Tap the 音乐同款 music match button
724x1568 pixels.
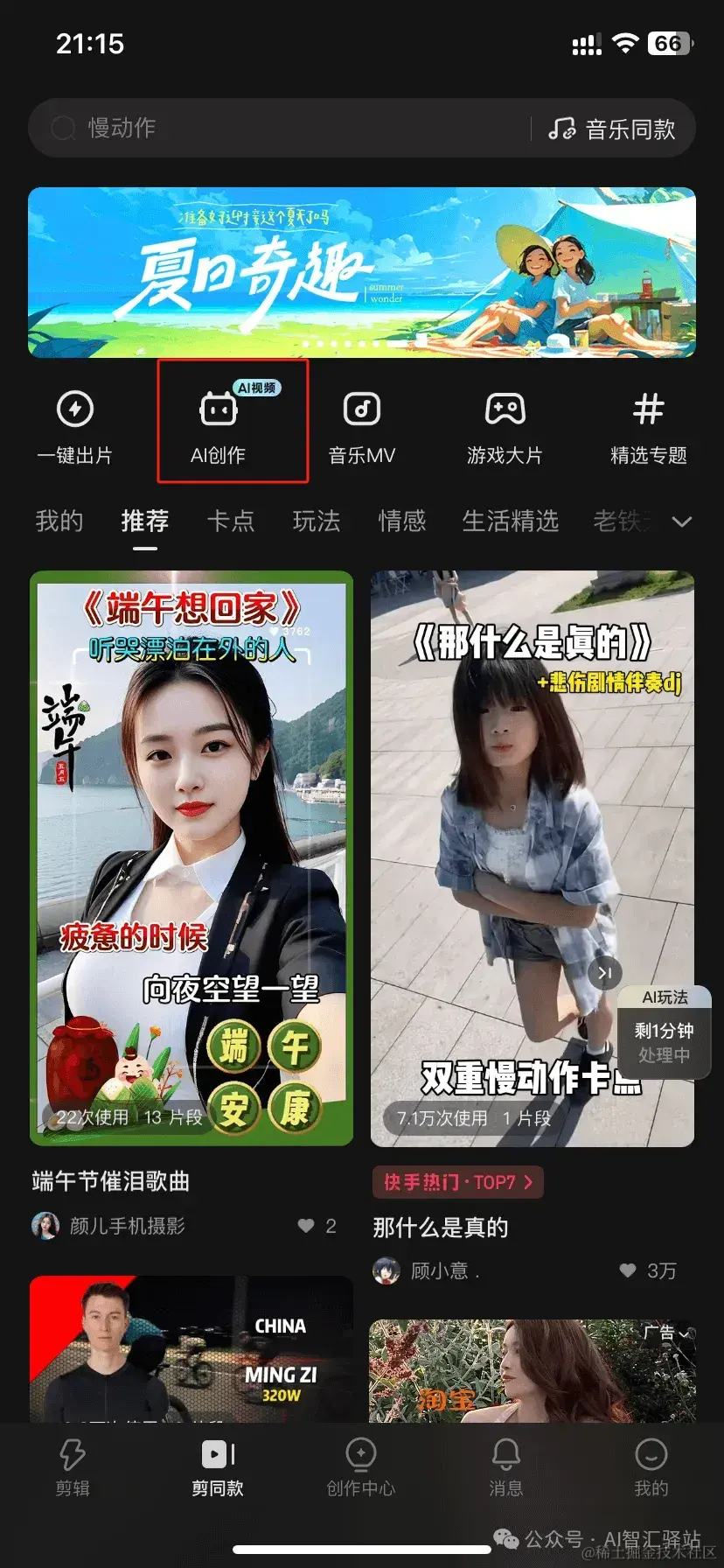point(612,129)
